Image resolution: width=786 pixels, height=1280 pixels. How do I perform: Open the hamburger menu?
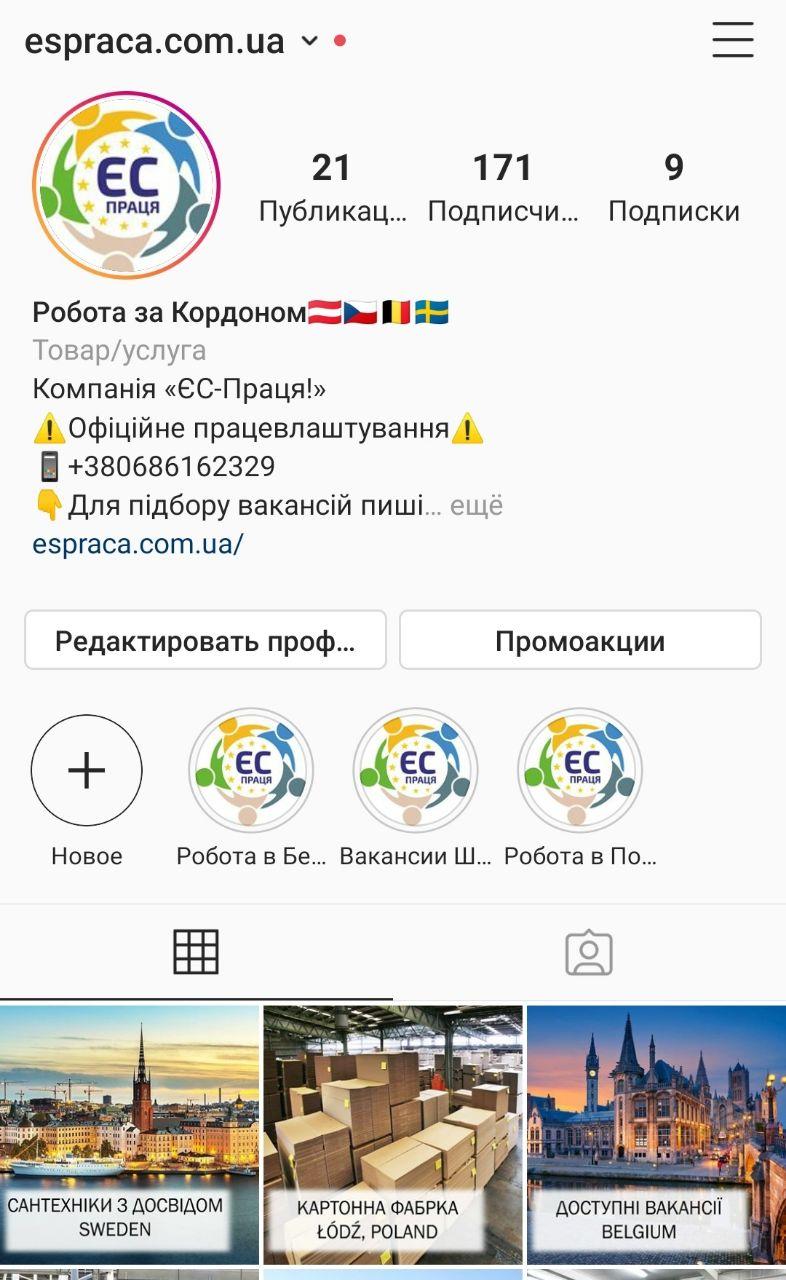(732, 40)
